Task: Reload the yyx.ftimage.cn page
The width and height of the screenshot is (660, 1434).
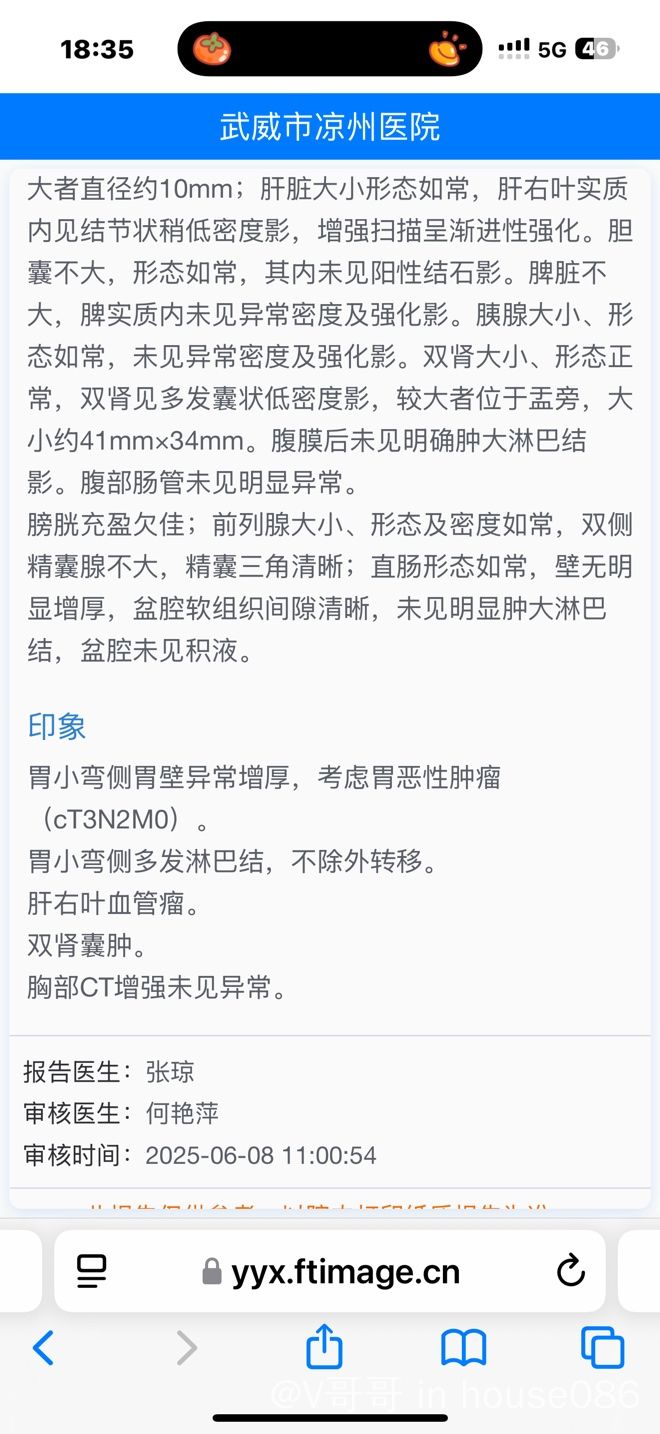Action: pyautogui.click(x=570, y=1271)
